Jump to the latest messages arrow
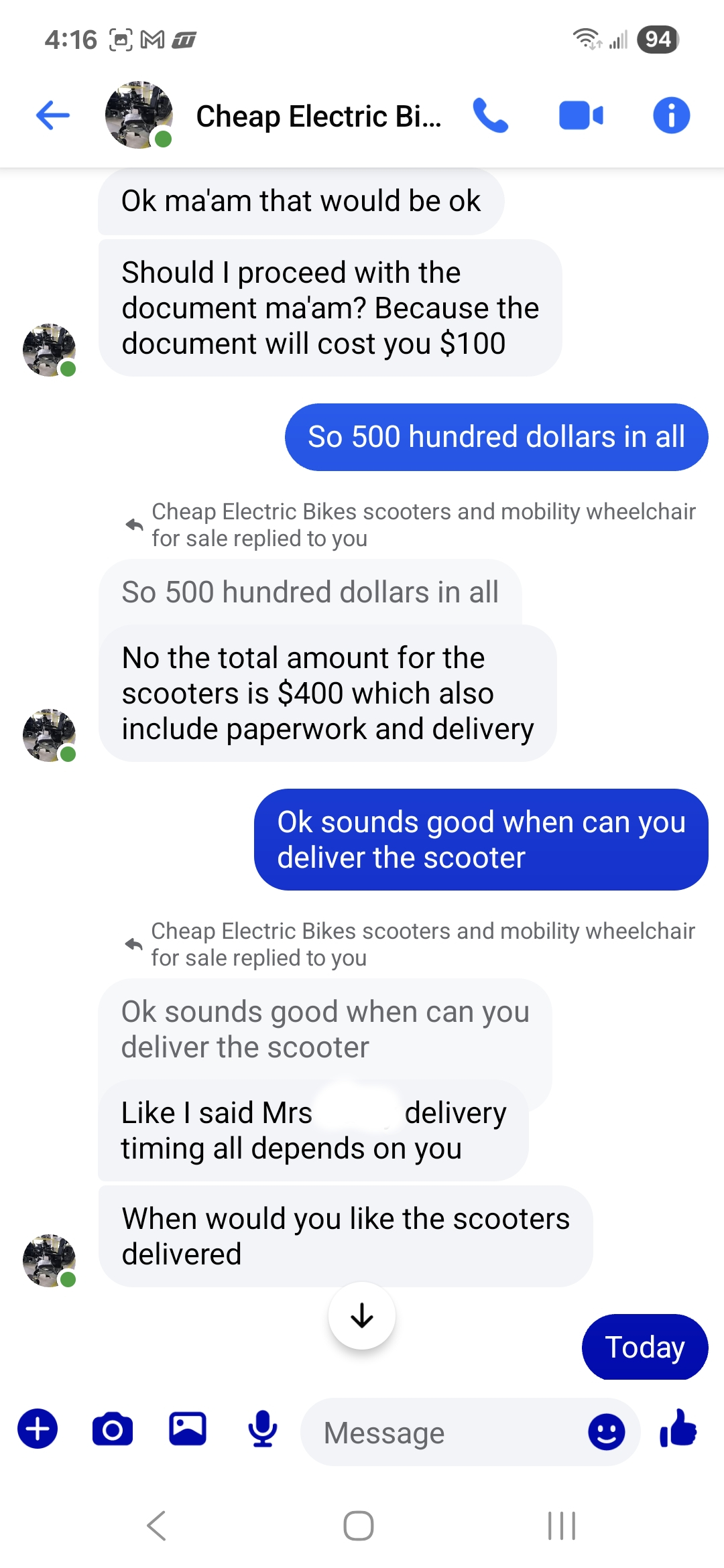 click(362, 1315)
